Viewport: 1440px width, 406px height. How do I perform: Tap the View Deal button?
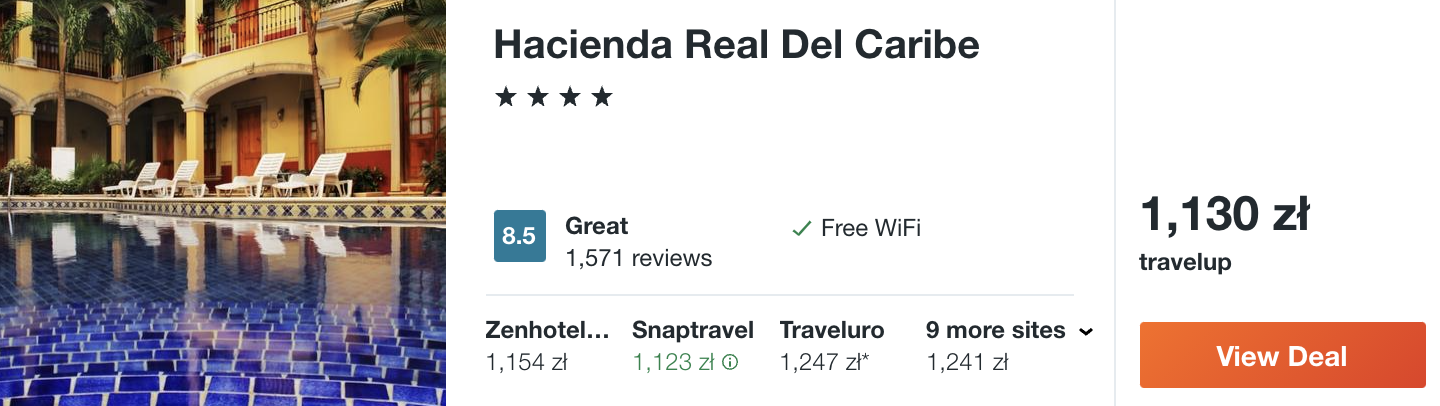[x=1282, y=355]
